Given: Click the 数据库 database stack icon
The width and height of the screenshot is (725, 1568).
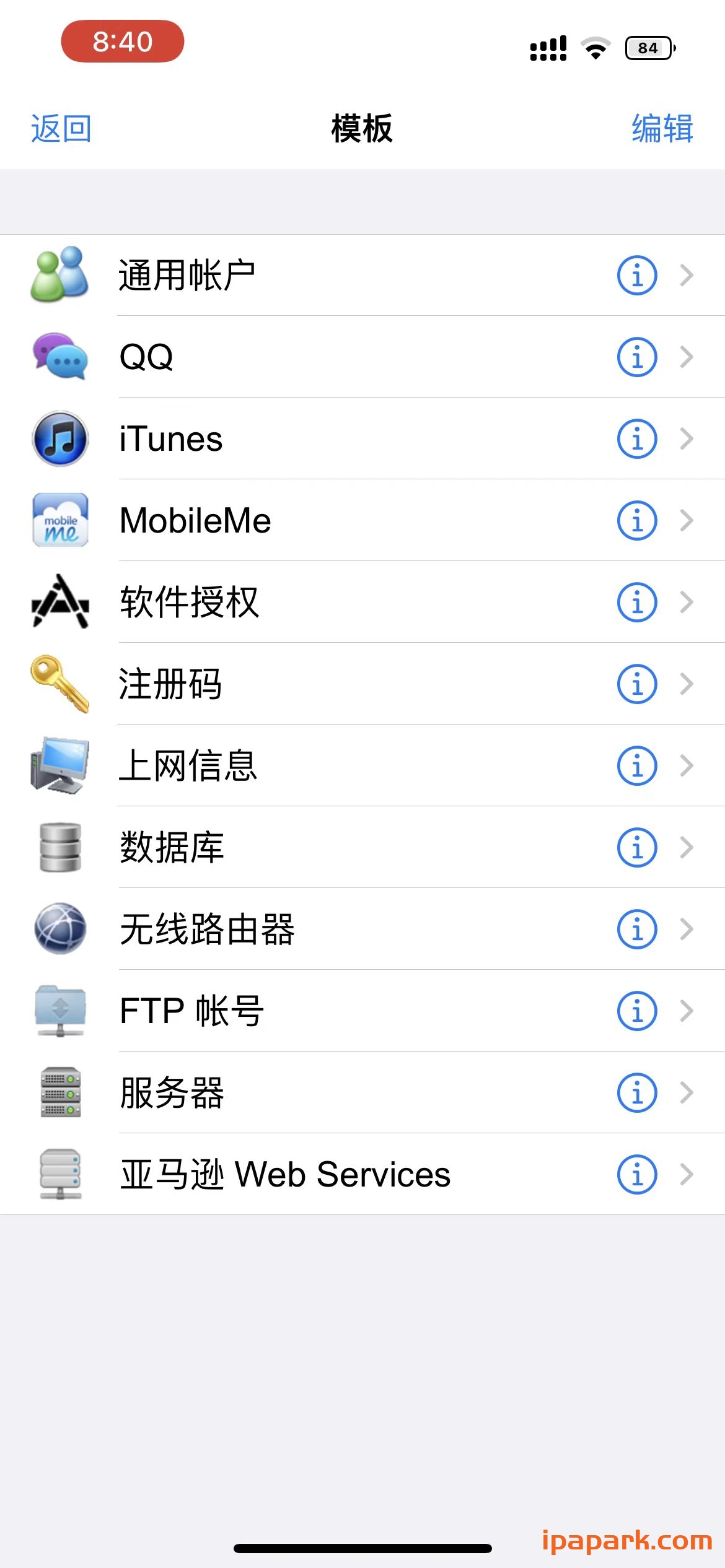Looking at the screenshot, I should [x=59, y=847].
